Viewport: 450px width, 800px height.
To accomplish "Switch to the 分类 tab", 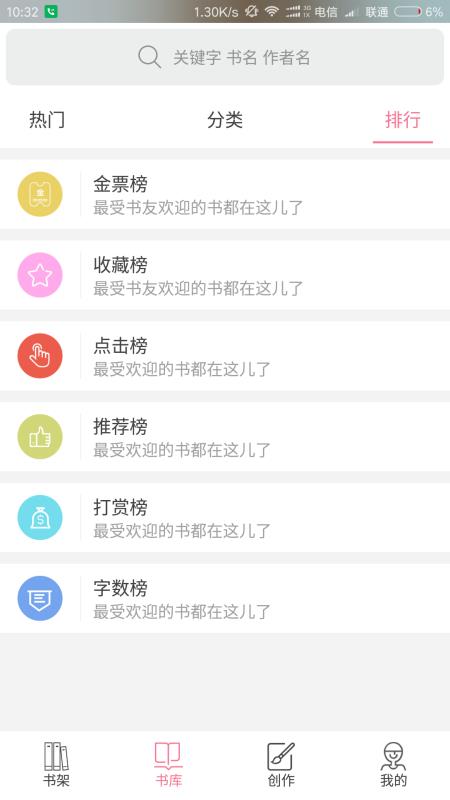I will tap(224, 120).
